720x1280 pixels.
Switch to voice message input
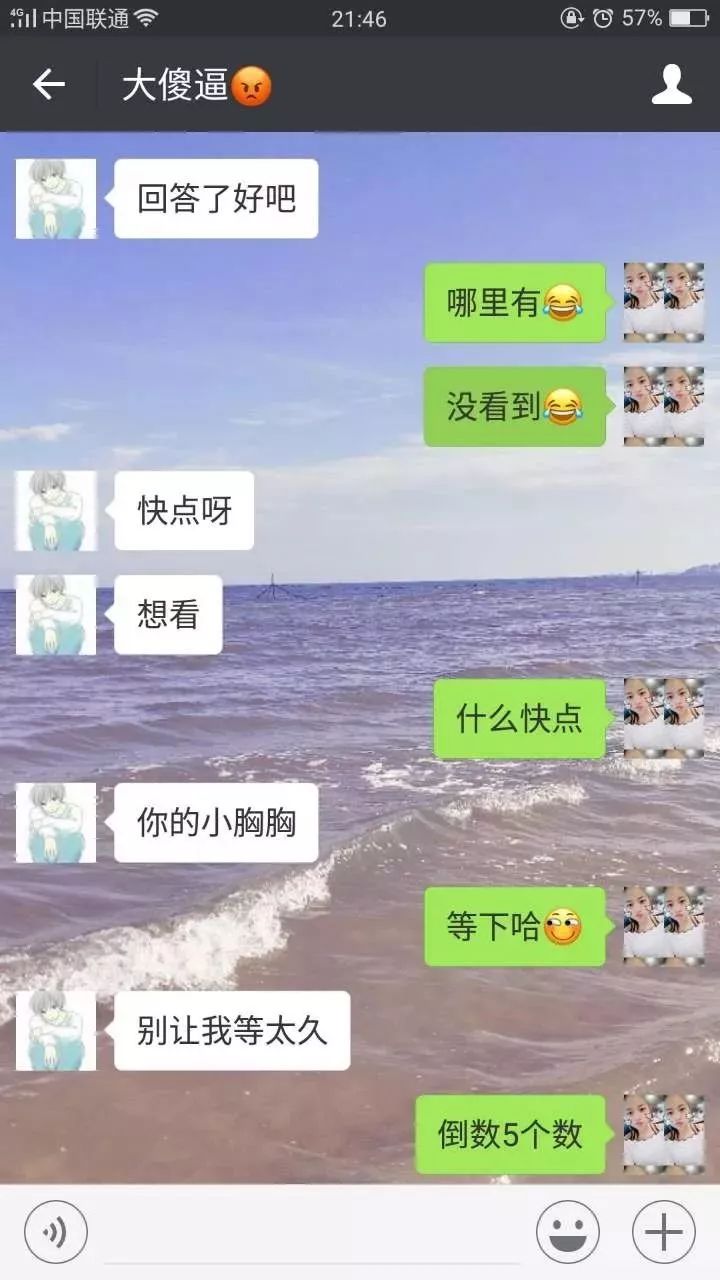(56, 1232)
